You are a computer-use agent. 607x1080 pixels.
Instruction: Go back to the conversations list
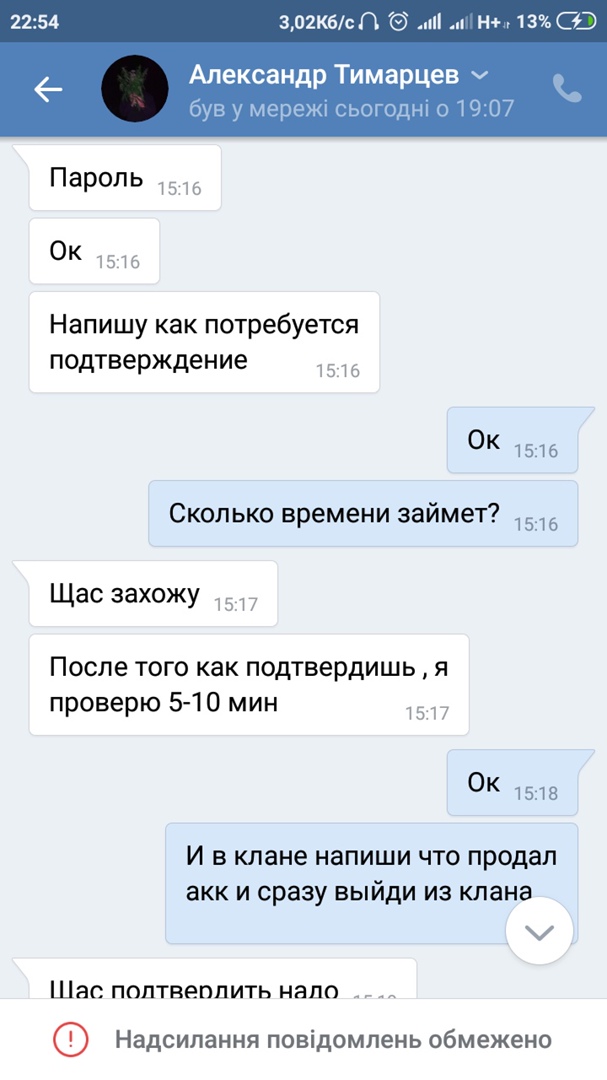(x=48, y=90)
